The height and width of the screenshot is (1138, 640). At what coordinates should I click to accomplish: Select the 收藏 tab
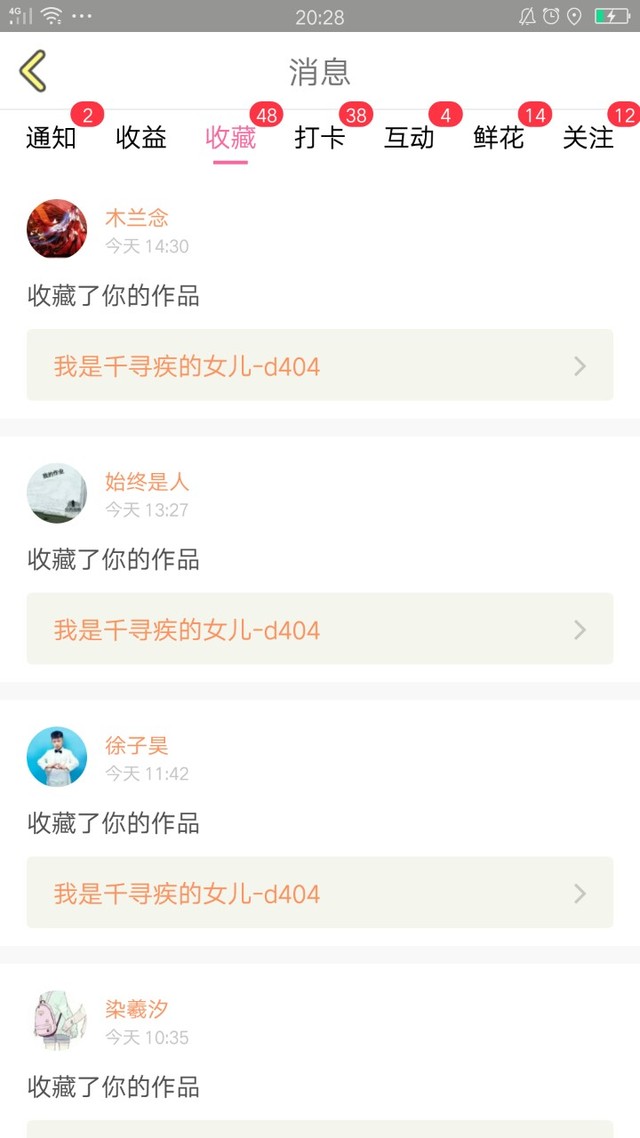[231, 137]
